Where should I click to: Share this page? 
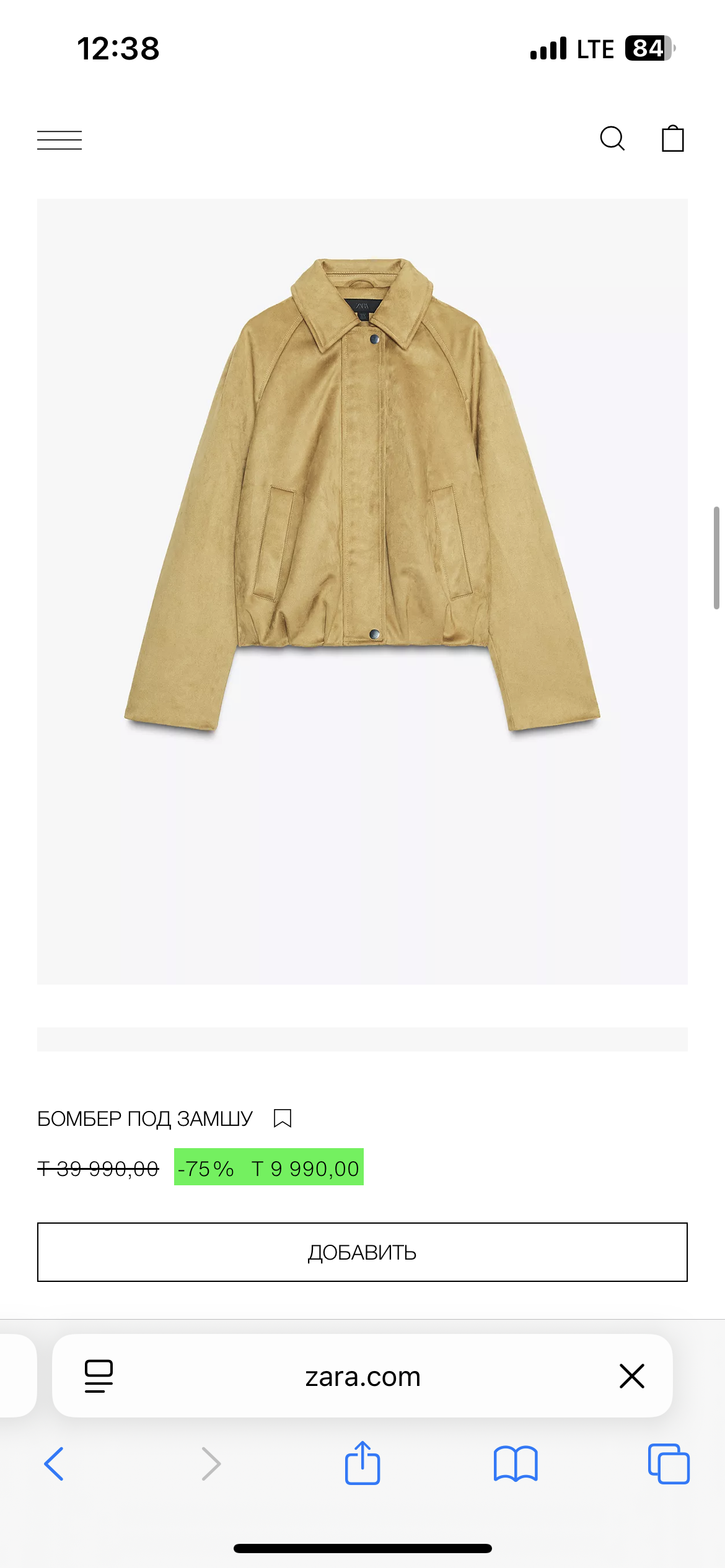(362, 1463)
